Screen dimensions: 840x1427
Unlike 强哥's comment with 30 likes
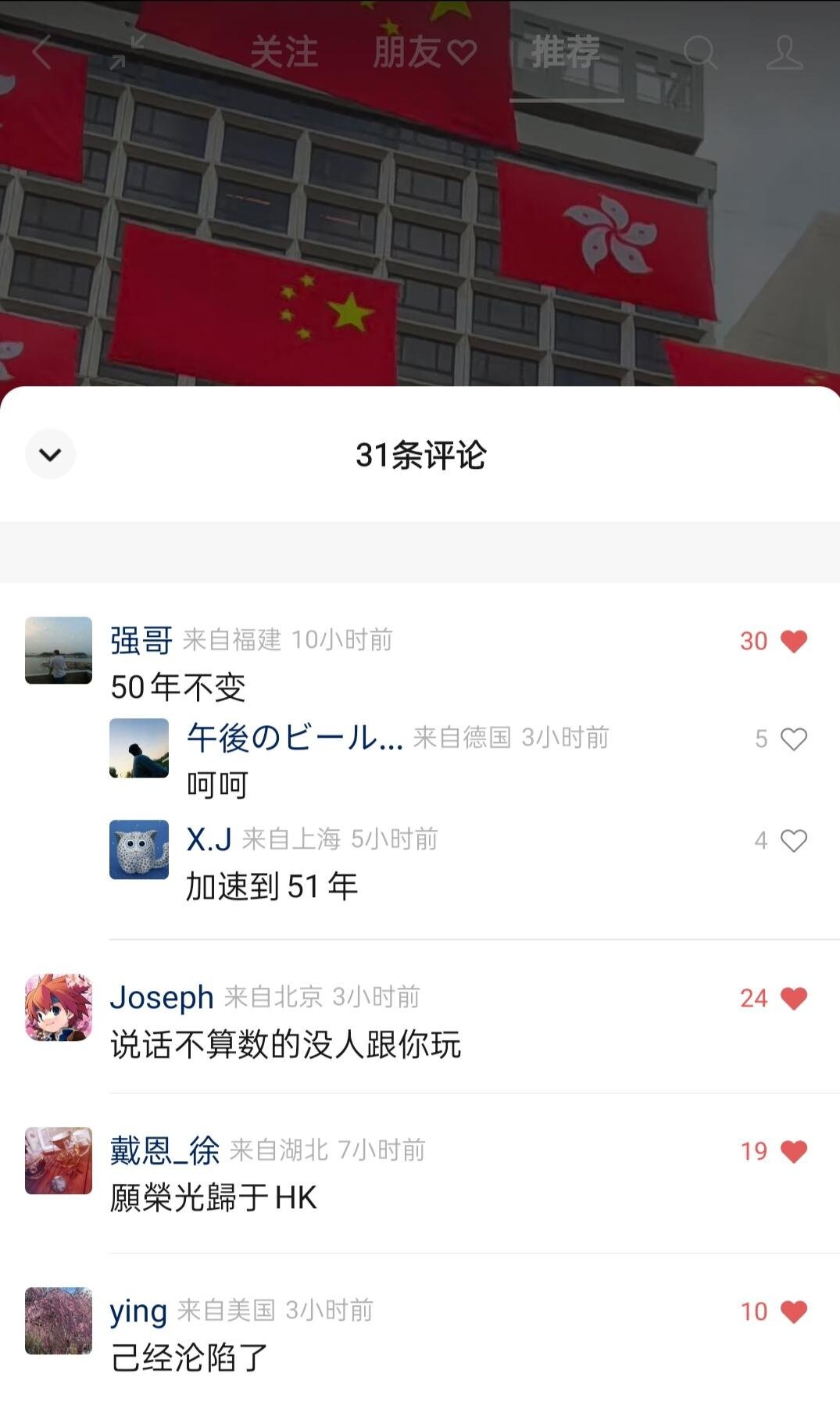point(794,642)
